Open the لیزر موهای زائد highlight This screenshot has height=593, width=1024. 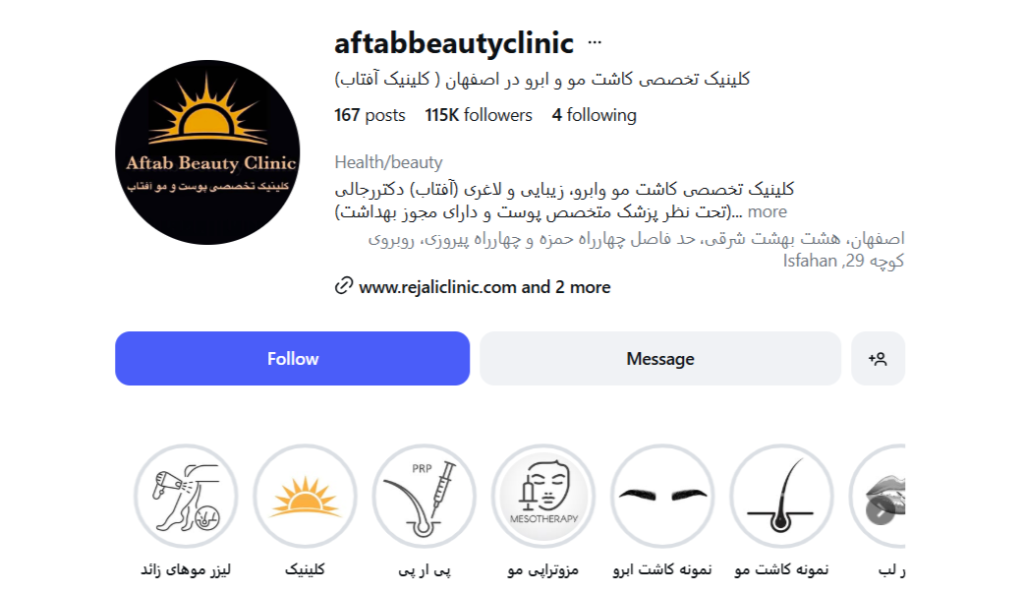[x=186, y=497]
